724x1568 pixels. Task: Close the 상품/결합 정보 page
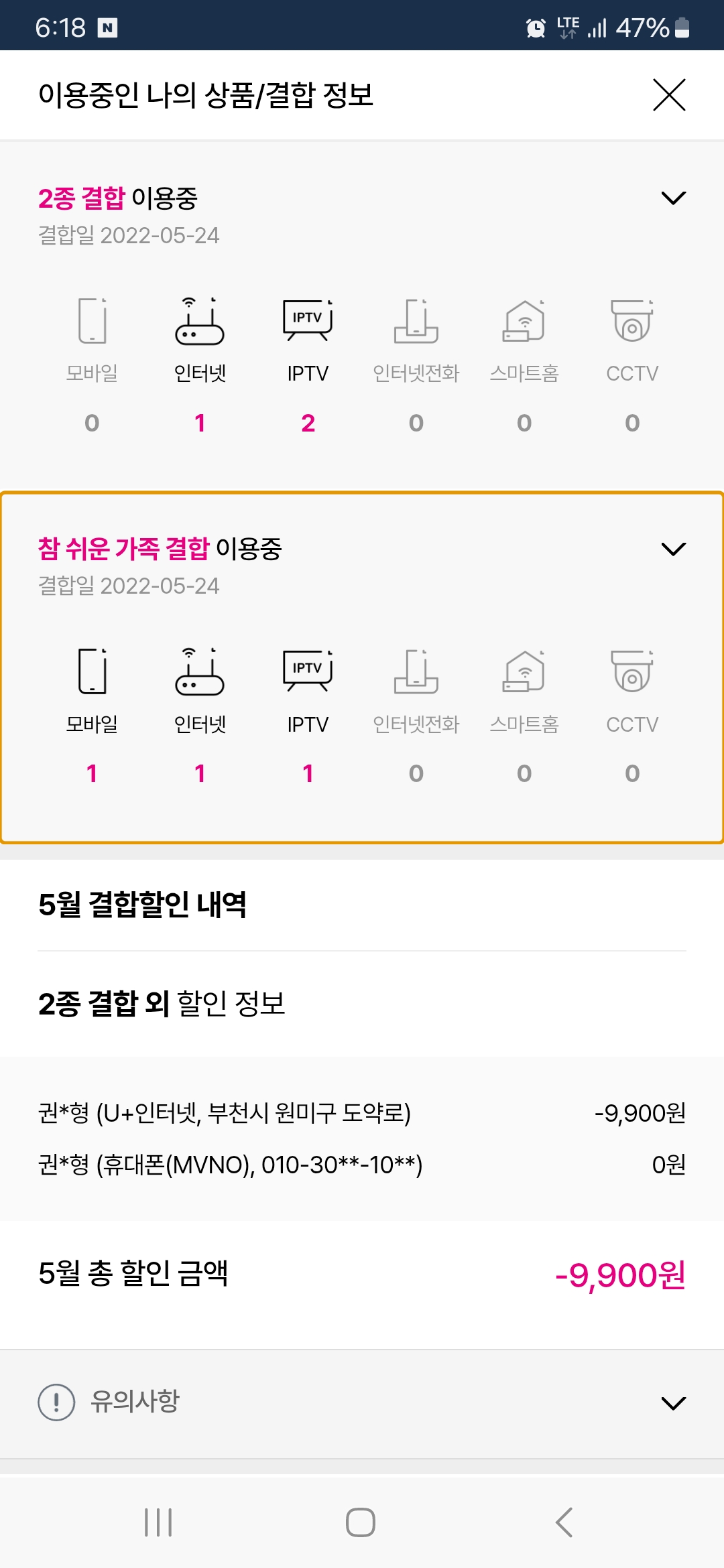tap(669, 94)
